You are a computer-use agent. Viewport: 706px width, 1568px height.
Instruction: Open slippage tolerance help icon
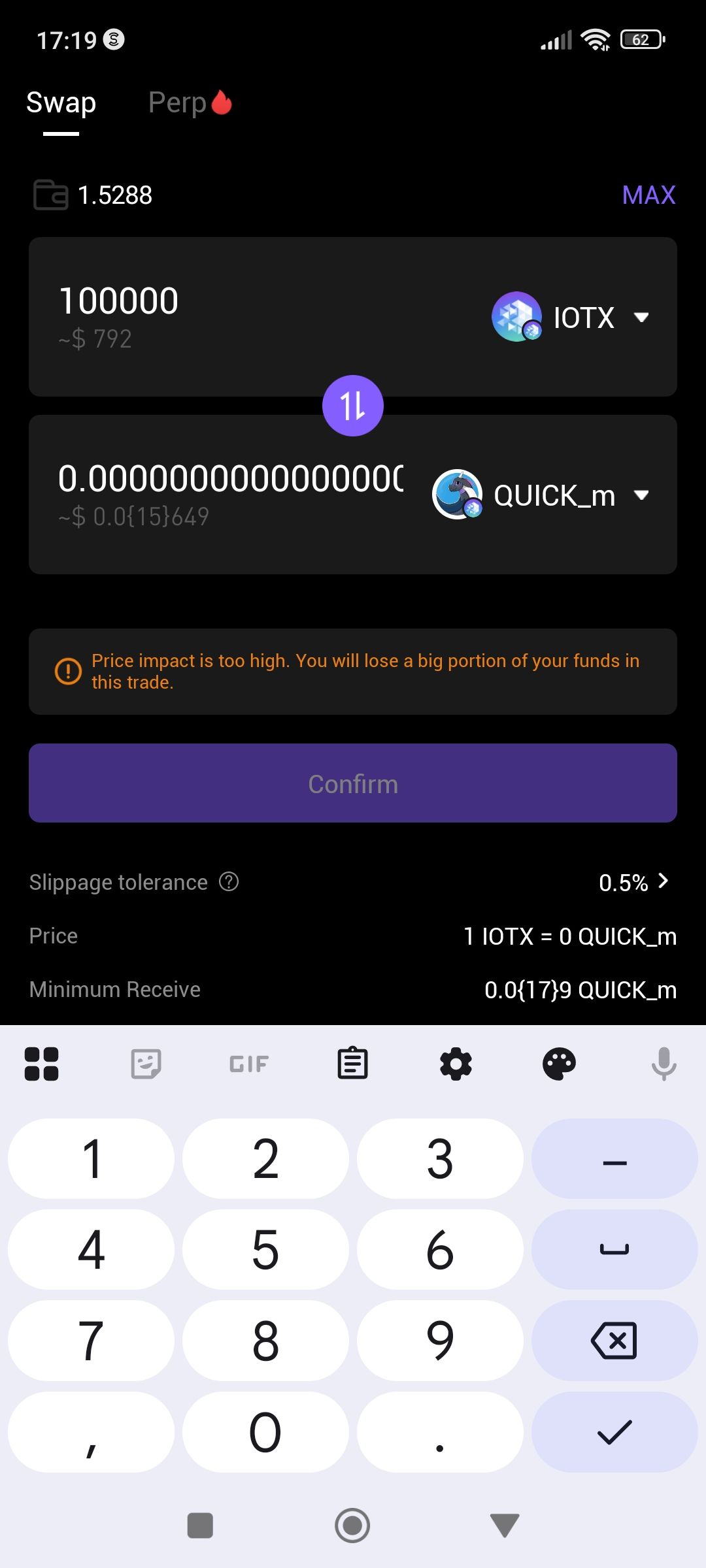[x=229, y=881]
